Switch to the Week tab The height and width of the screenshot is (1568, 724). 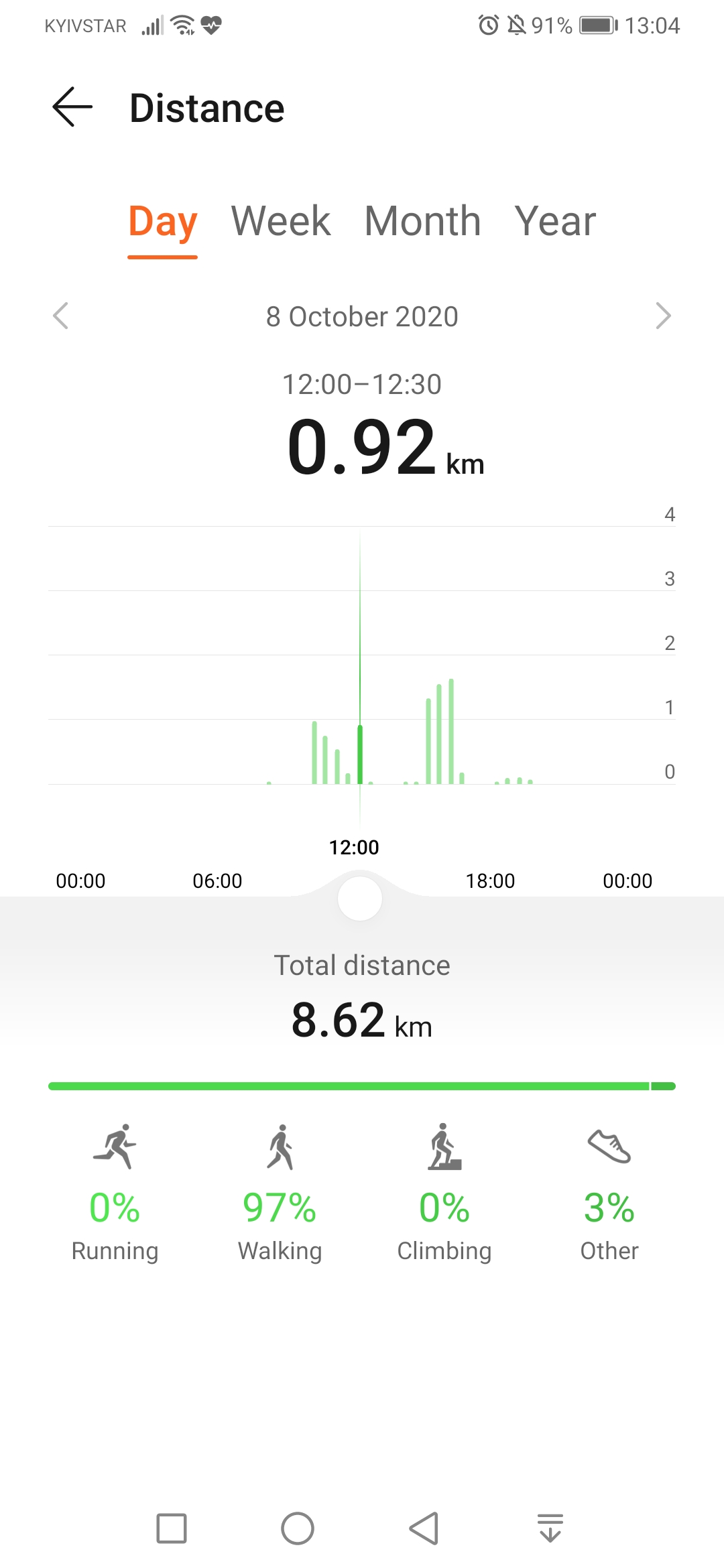click(281, 221)
